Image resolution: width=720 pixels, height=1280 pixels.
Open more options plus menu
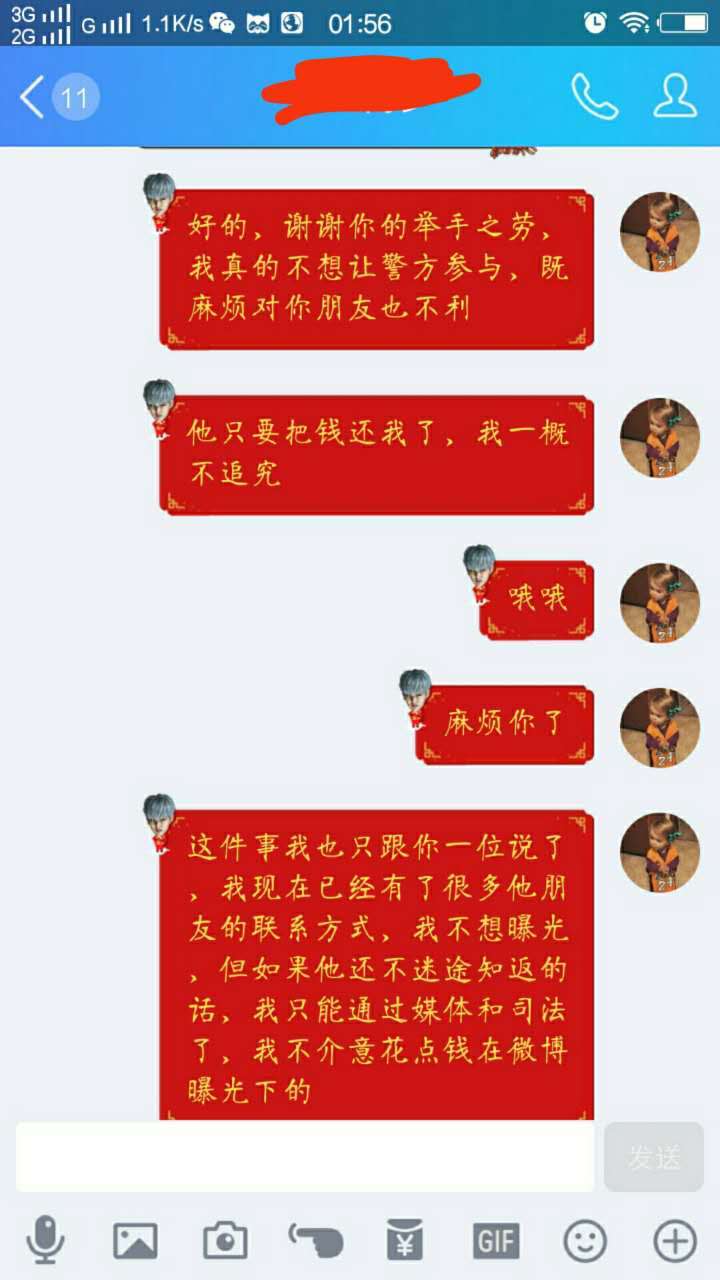(x=675, y=1241)
